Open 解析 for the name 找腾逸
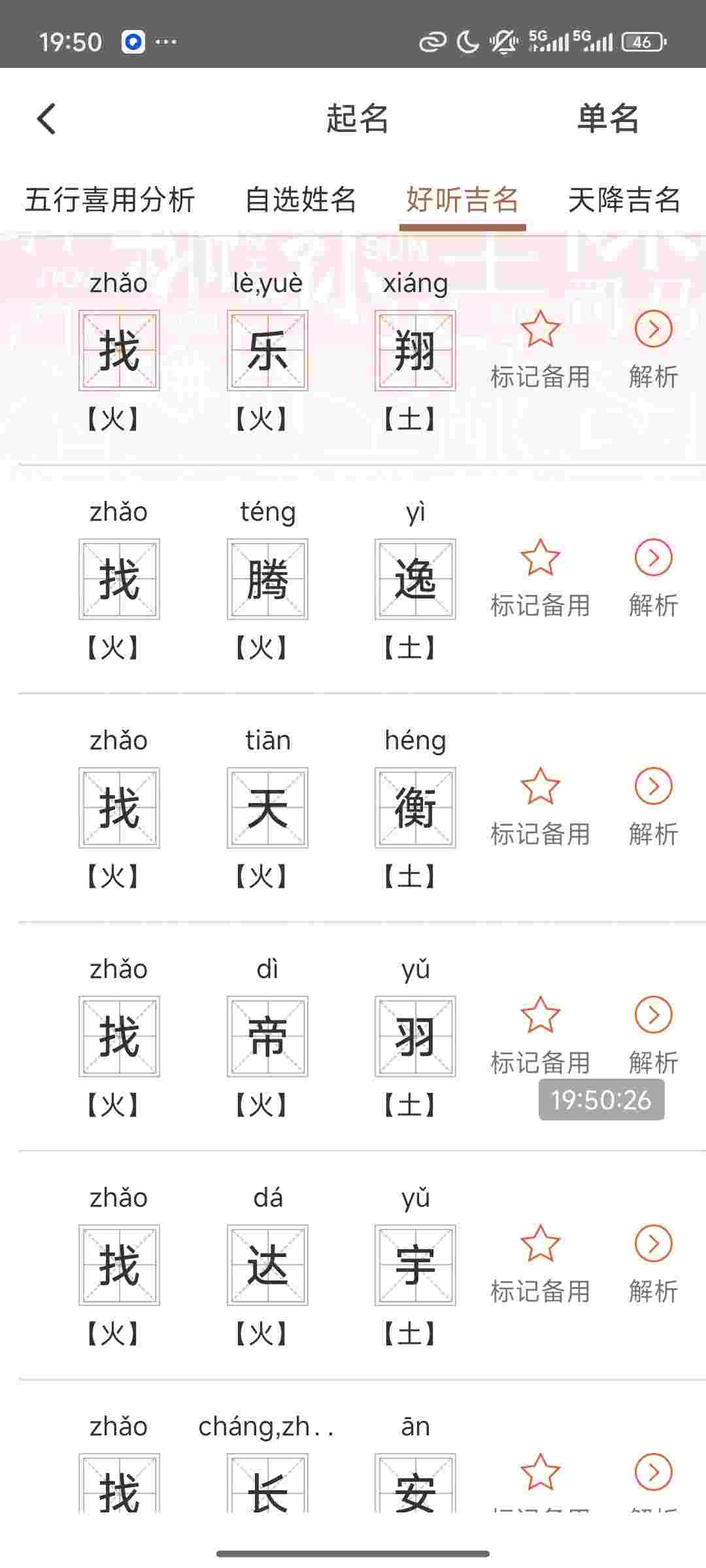 click(653, 558)
